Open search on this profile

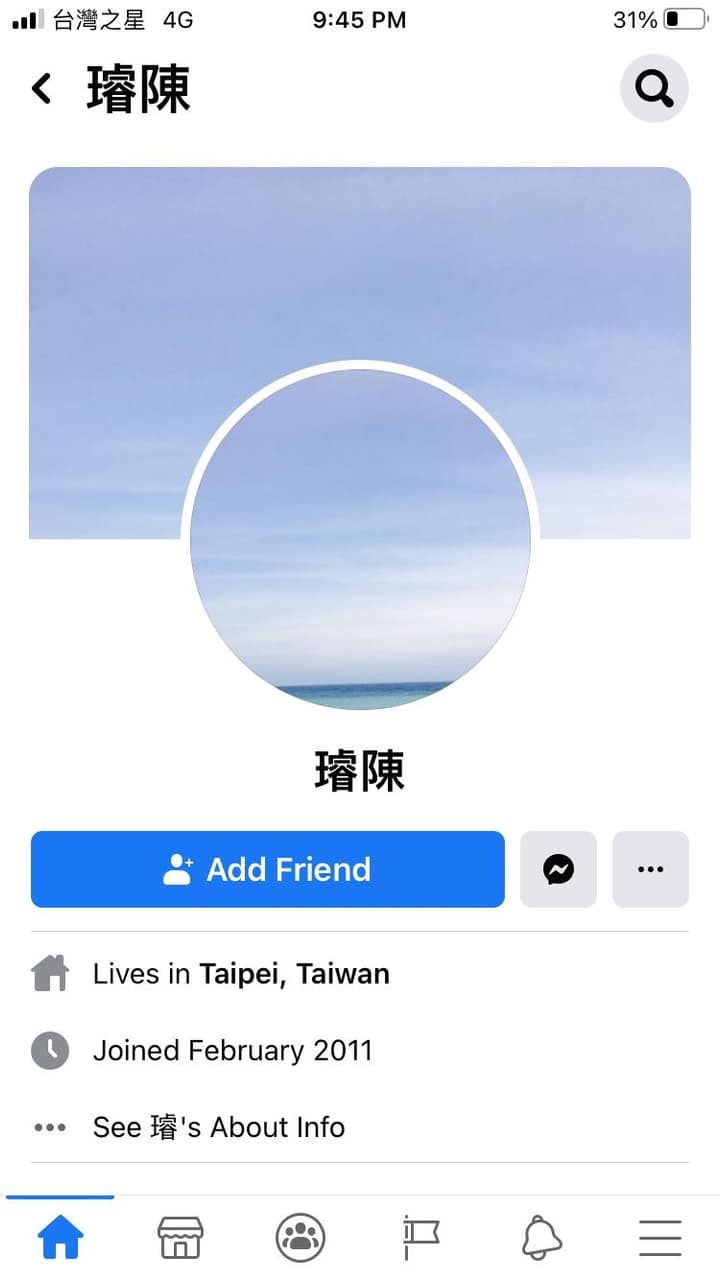pos(654,88)
